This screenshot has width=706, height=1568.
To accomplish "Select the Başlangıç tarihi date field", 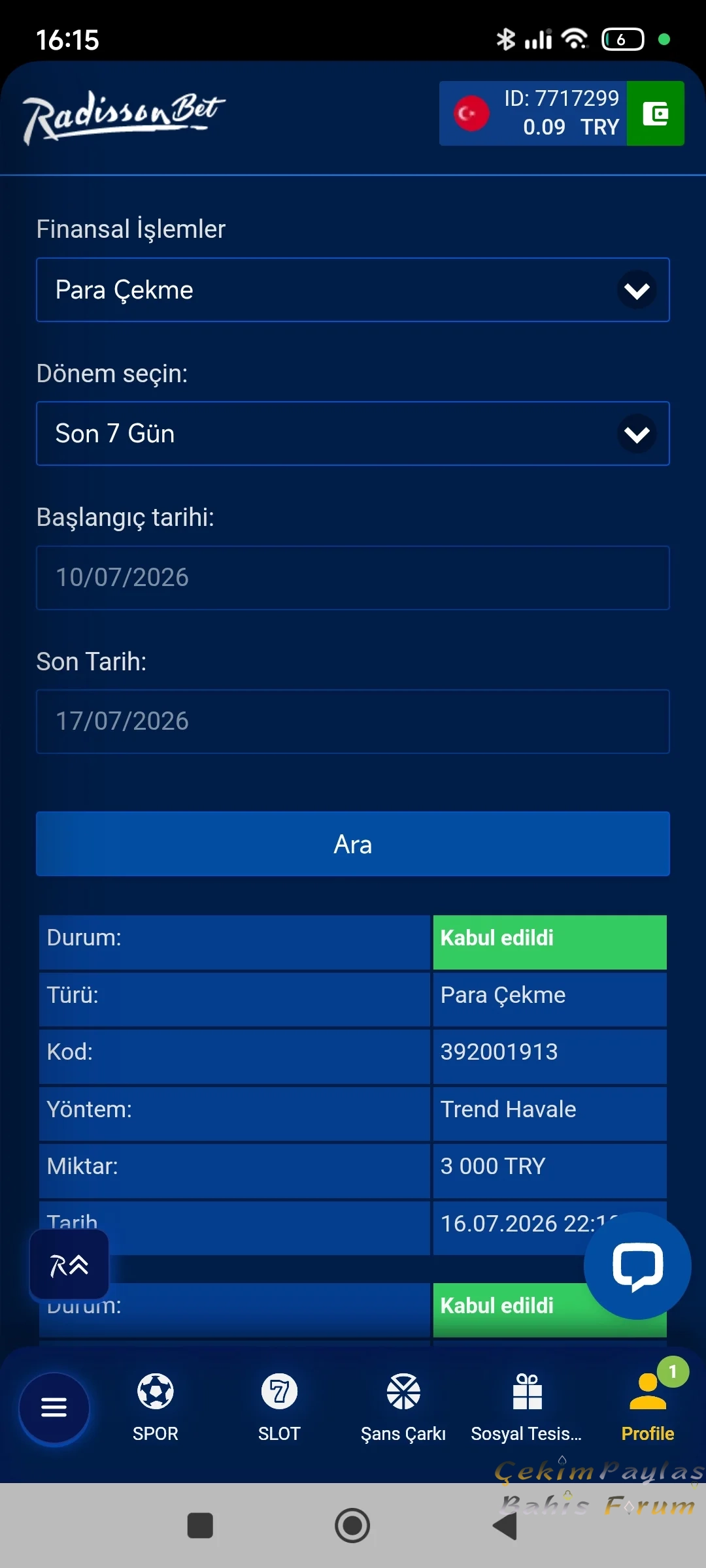I will pyautogui.click(x=353, y=578).
